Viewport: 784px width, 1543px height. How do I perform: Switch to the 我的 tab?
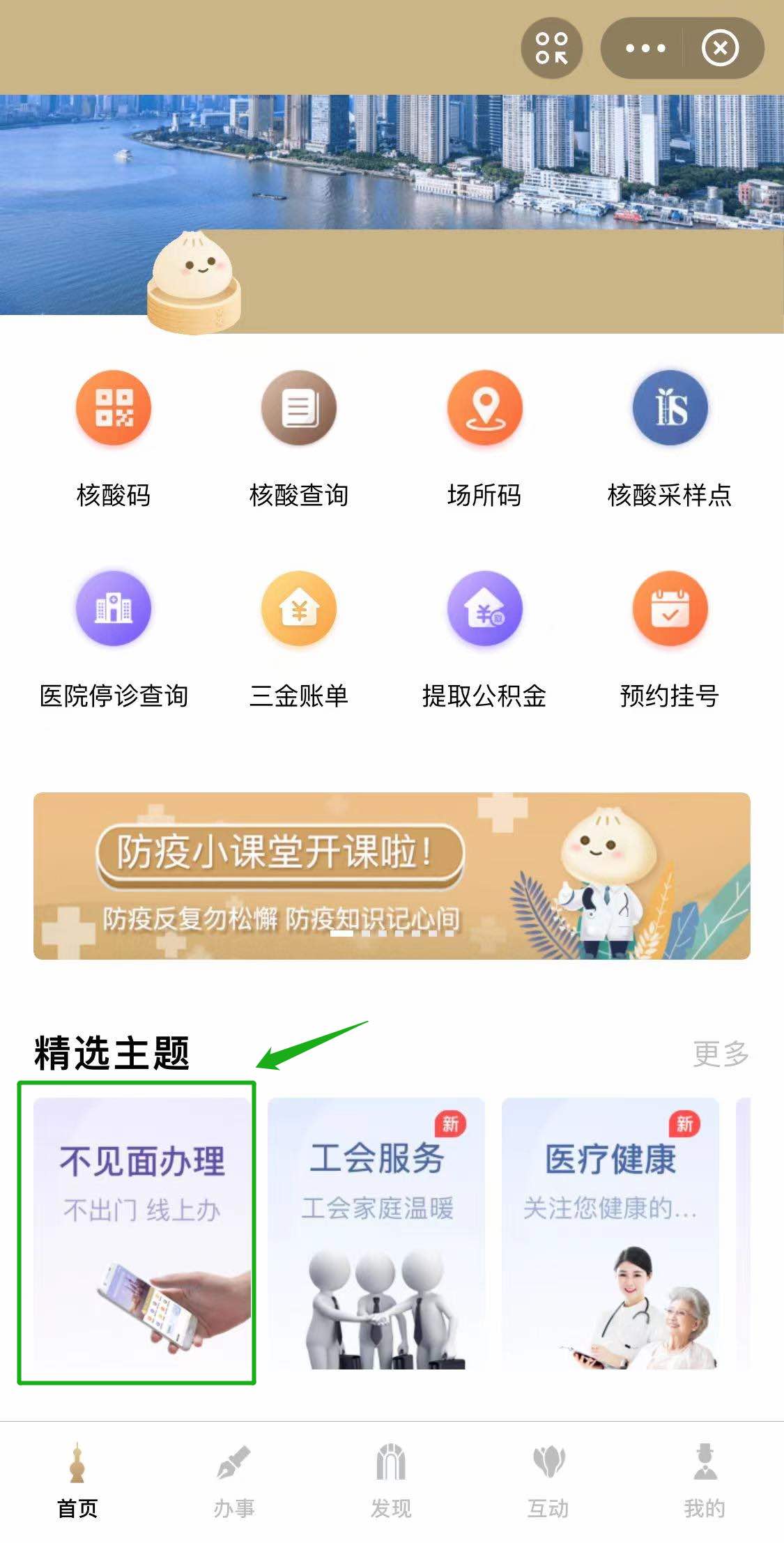click(705, 1481)
